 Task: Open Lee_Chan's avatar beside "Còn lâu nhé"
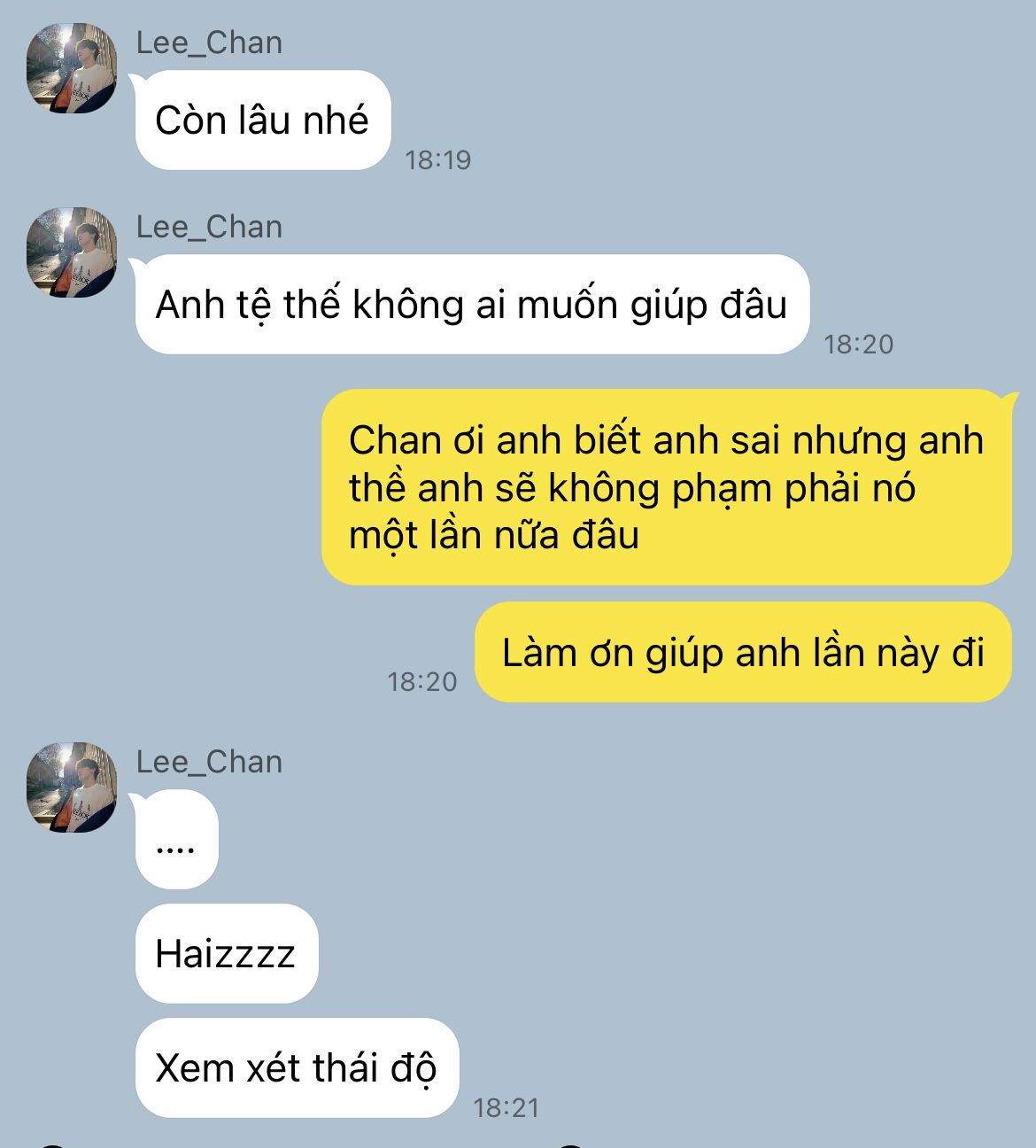pyautogui.click(x=71, y=69)
